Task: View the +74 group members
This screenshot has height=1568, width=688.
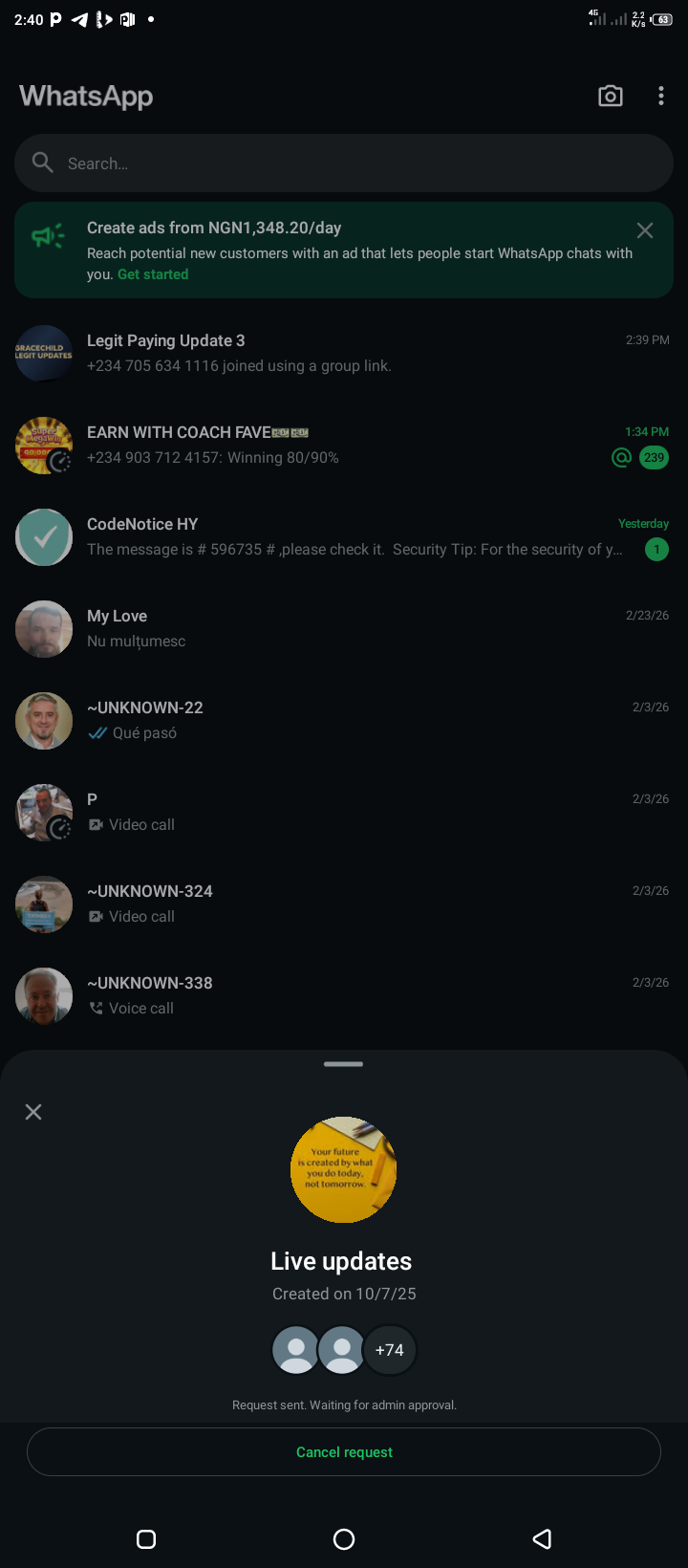Action: (x=390, y=1350)
